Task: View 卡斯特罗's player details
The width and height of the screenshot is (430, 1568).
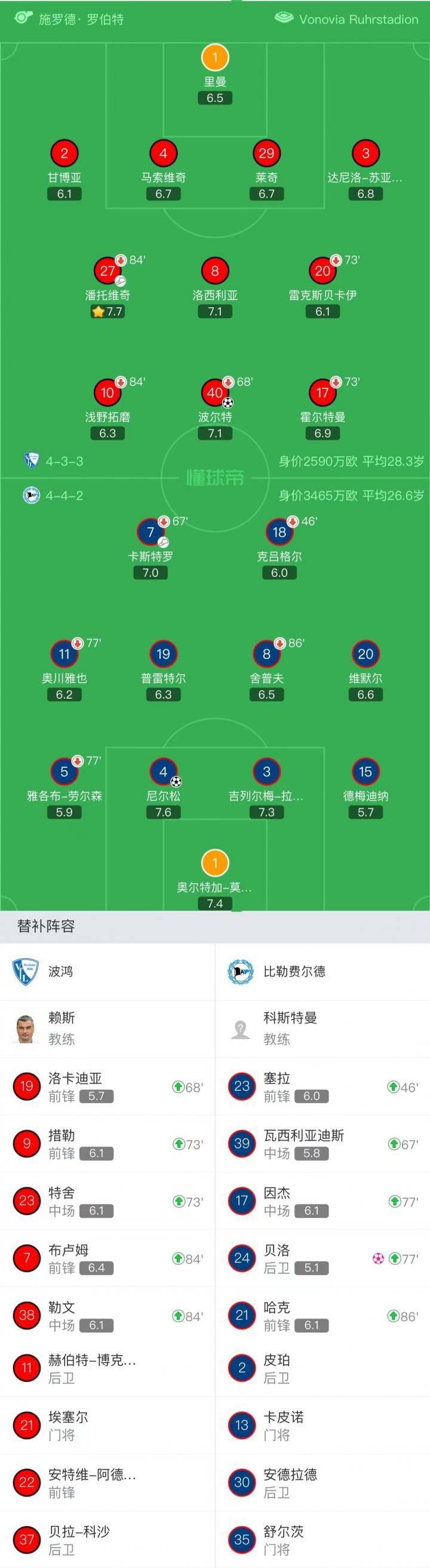Action: pyautogui.click(x=150, y=533)
